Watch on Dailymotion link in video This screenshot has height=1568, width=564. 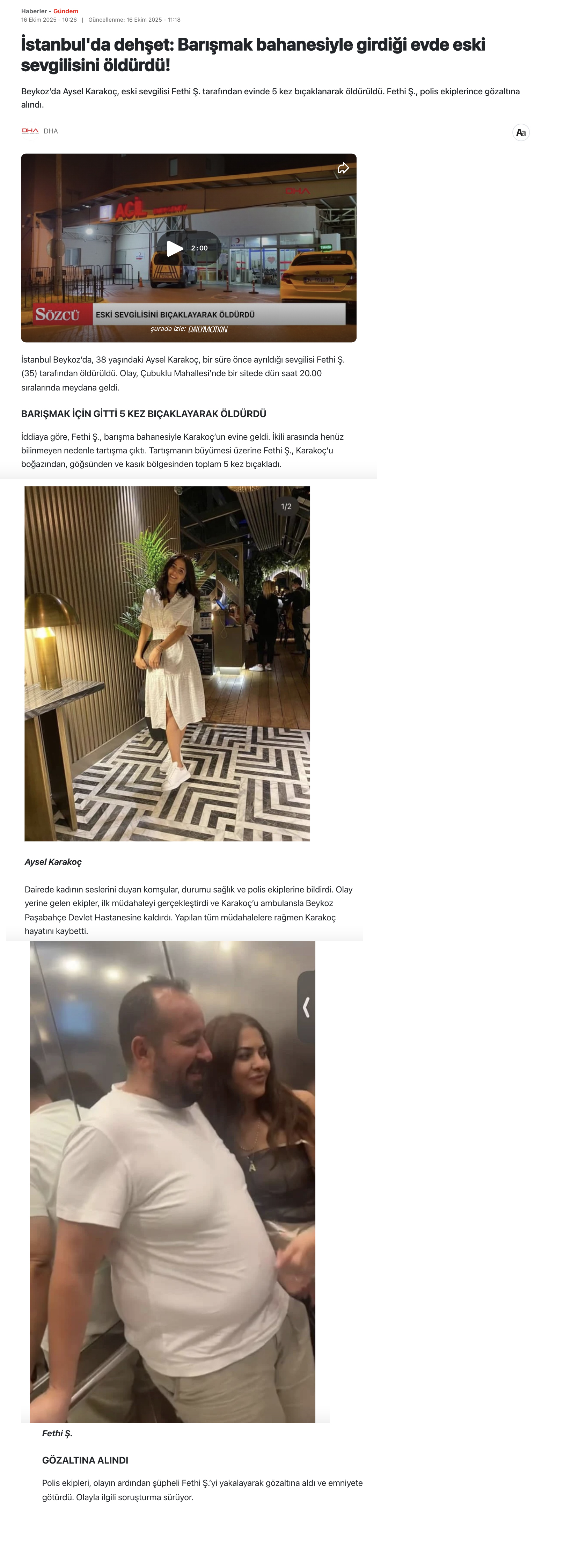pyautogui.click(x=207, y=329)
